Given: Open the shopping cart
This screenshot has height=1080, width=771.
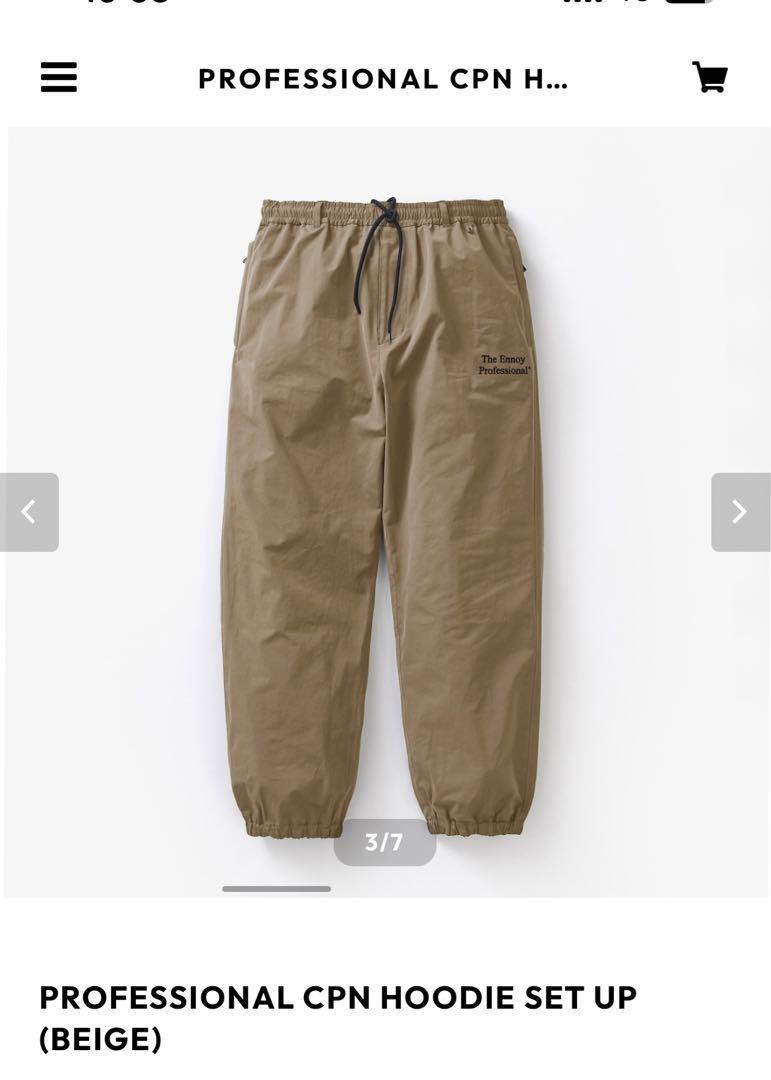Looking at the screenshot, I should point(709,78).
